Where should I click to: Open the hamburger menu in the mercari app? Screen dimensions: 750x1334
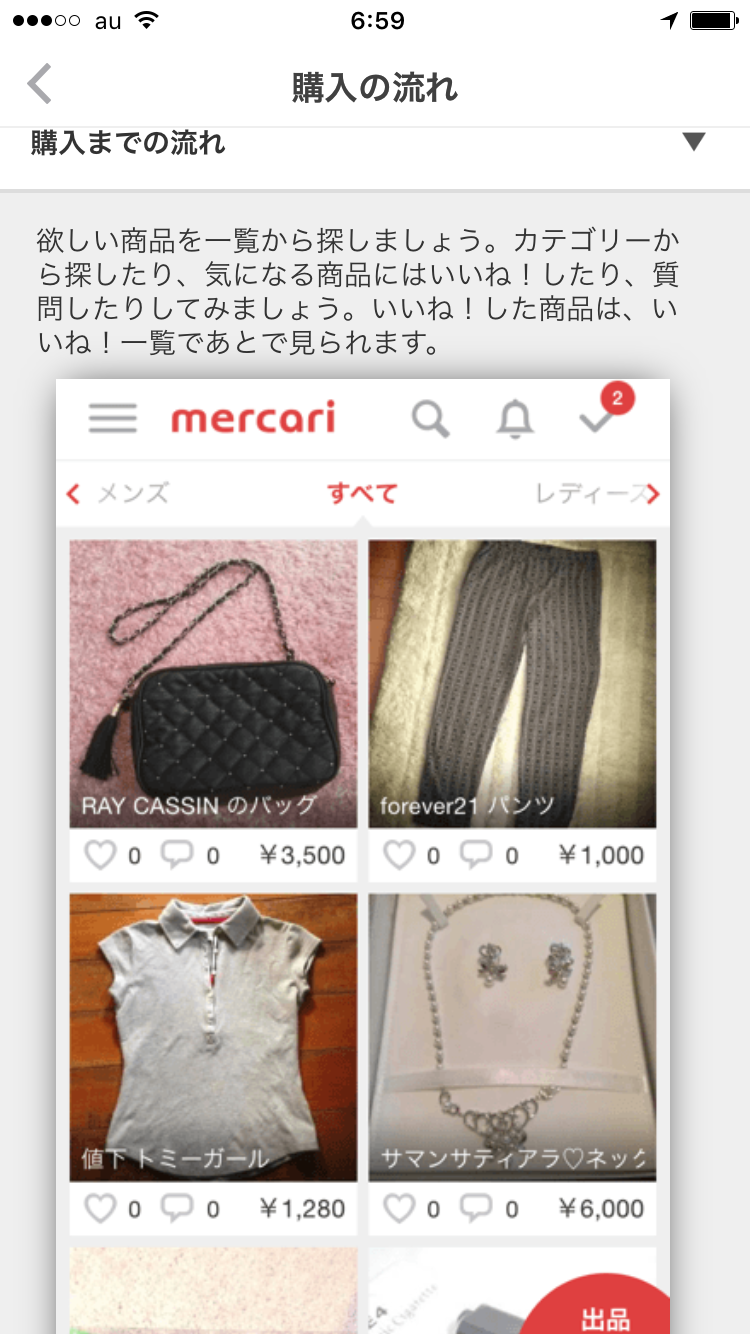point(112,418)
